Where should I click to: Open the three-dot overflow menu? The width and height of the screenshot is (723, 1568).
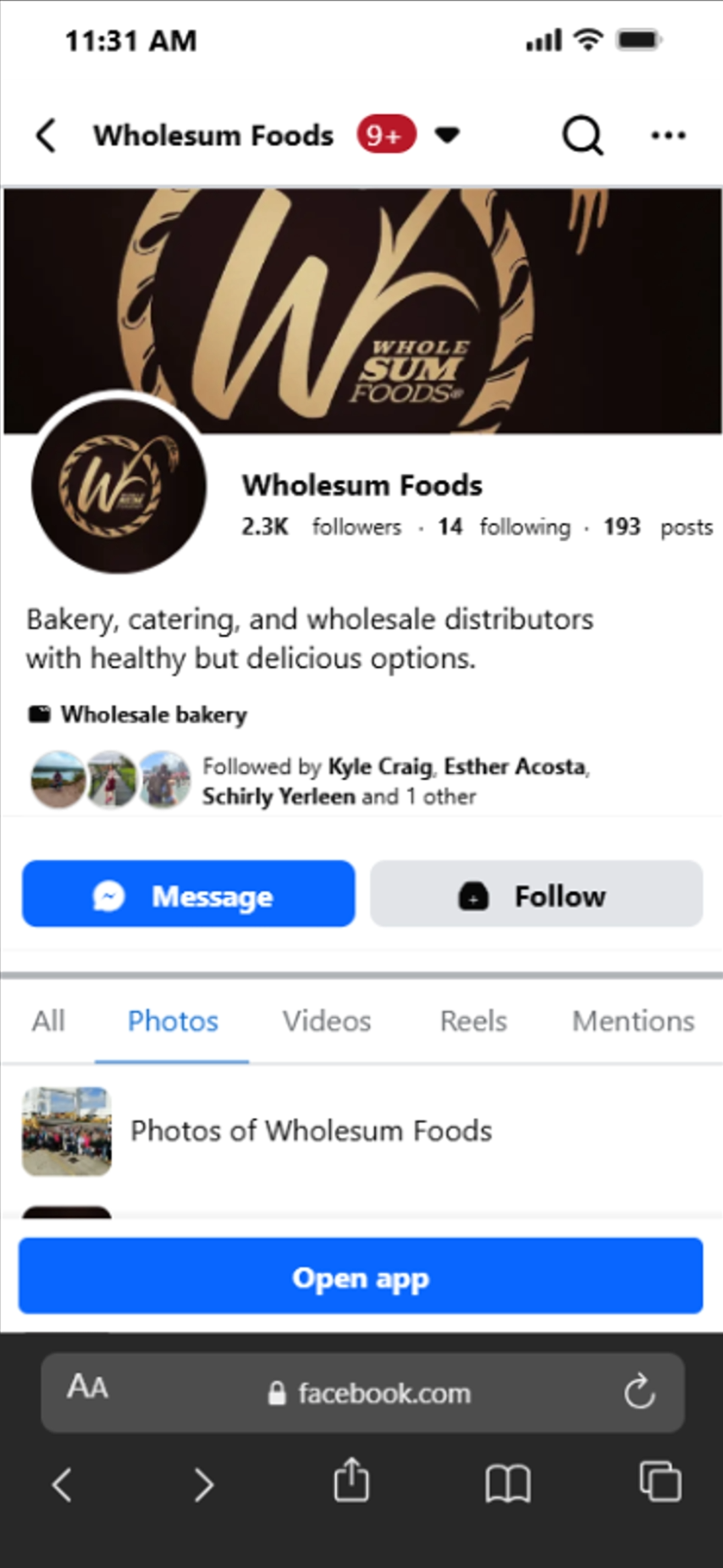click(x=668, y=135)
